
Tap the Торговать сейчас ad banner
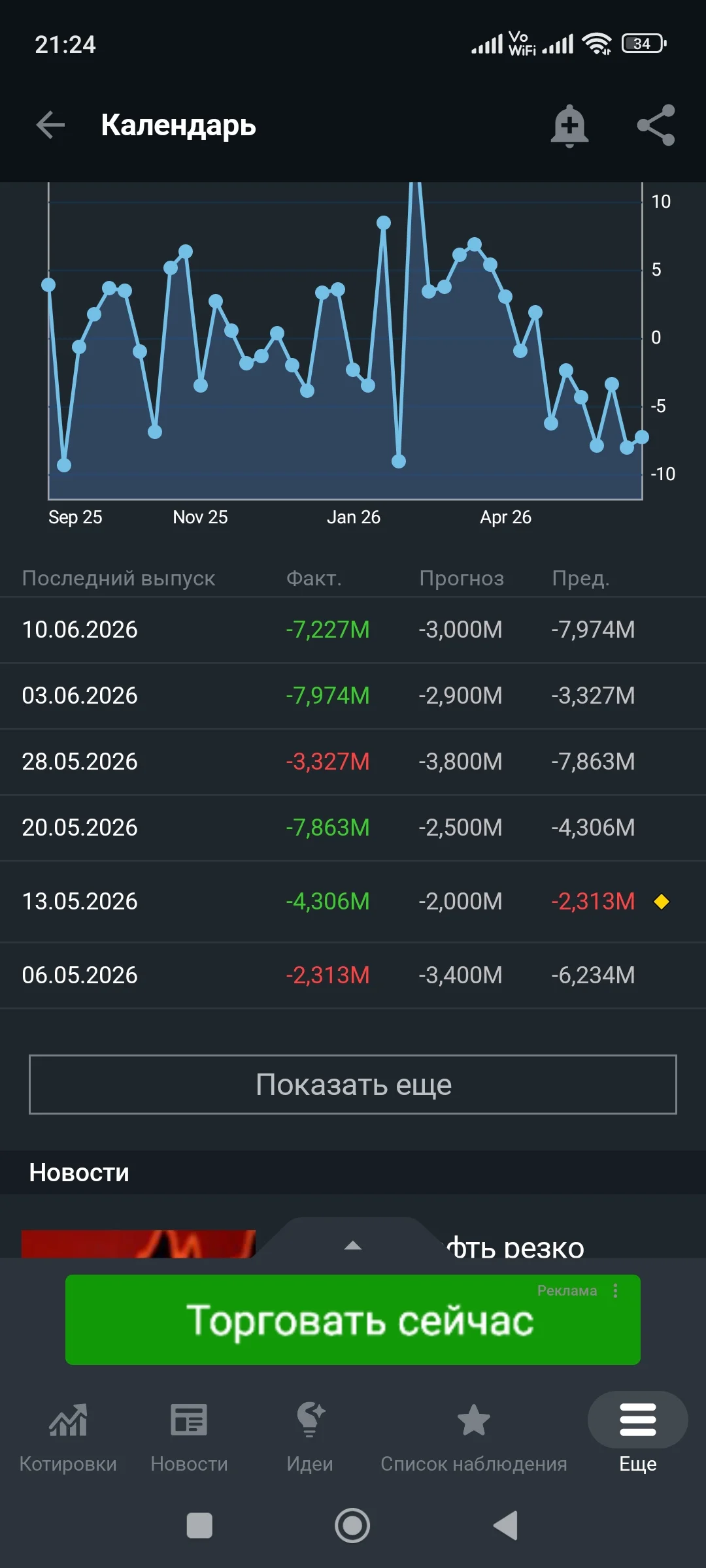click(x=353, y=1320)
